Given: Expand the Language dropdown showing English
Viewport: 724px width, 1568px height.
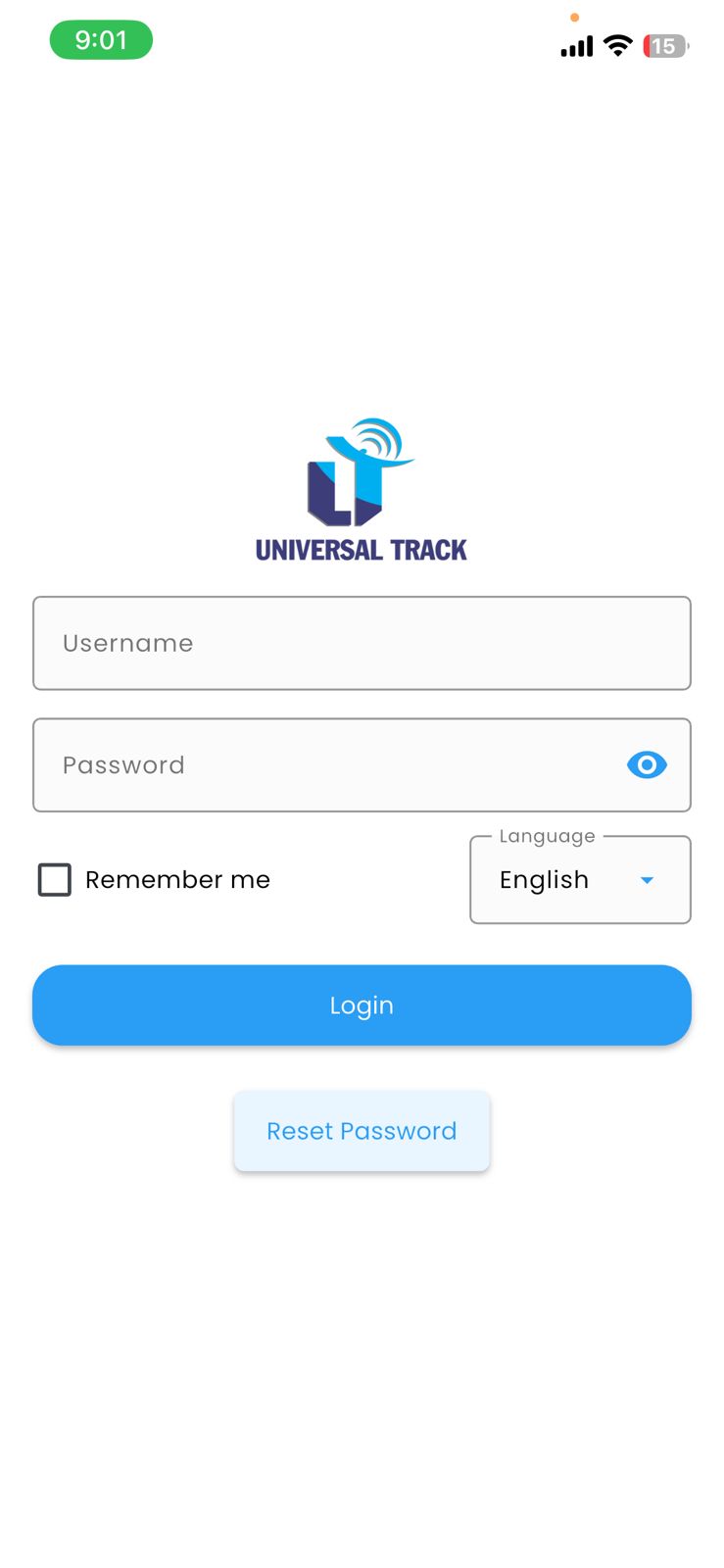Looking at the screenshot, I should click(580, 880).
